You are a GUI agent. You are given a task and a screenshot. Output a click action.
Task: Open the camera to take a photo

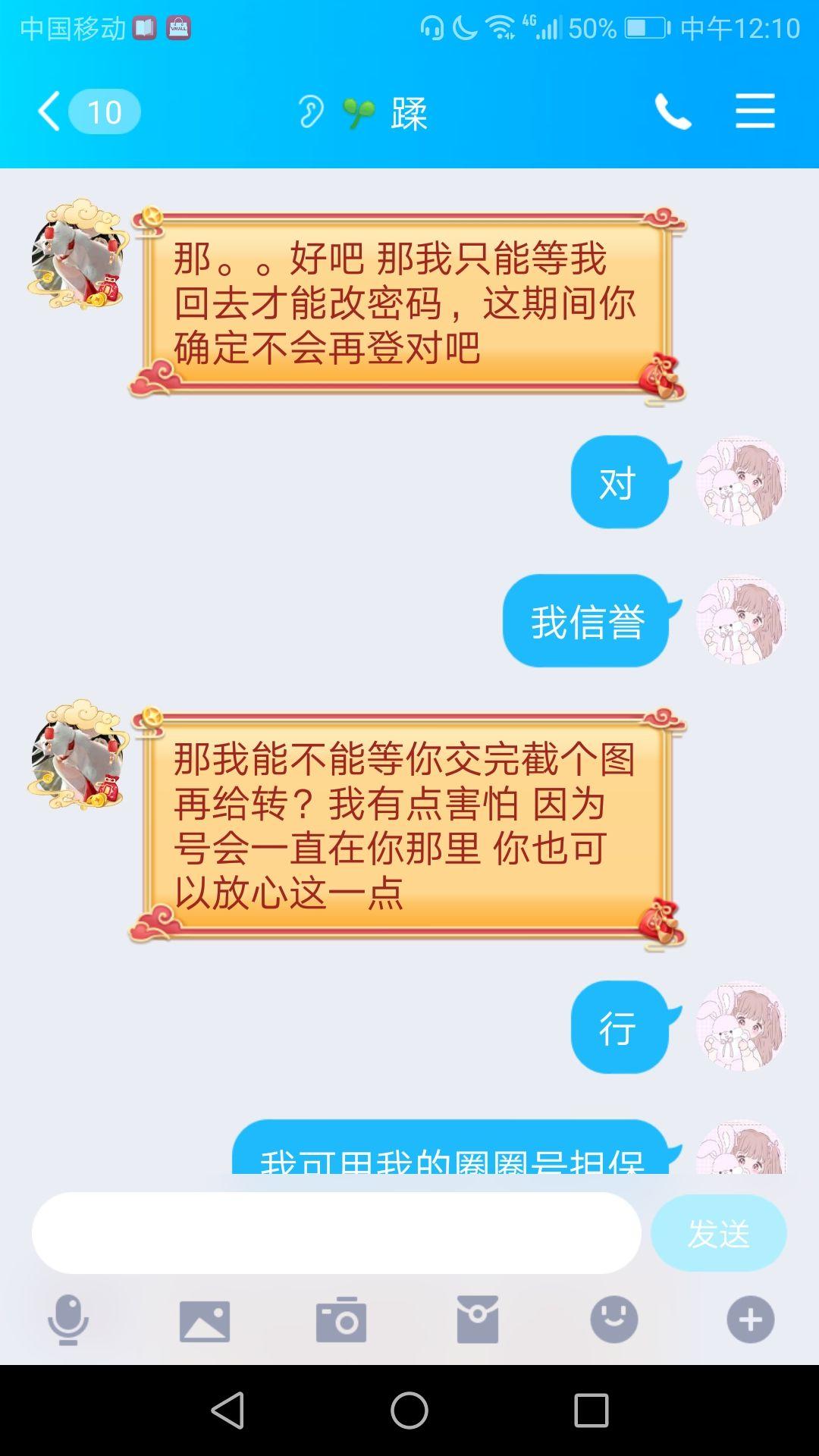tap(341, 1320)
